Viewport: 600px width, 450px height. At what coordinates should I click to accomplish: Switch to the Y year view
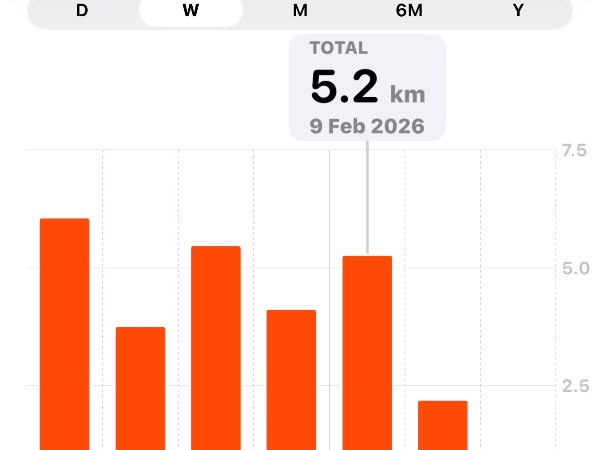point(518,11)
